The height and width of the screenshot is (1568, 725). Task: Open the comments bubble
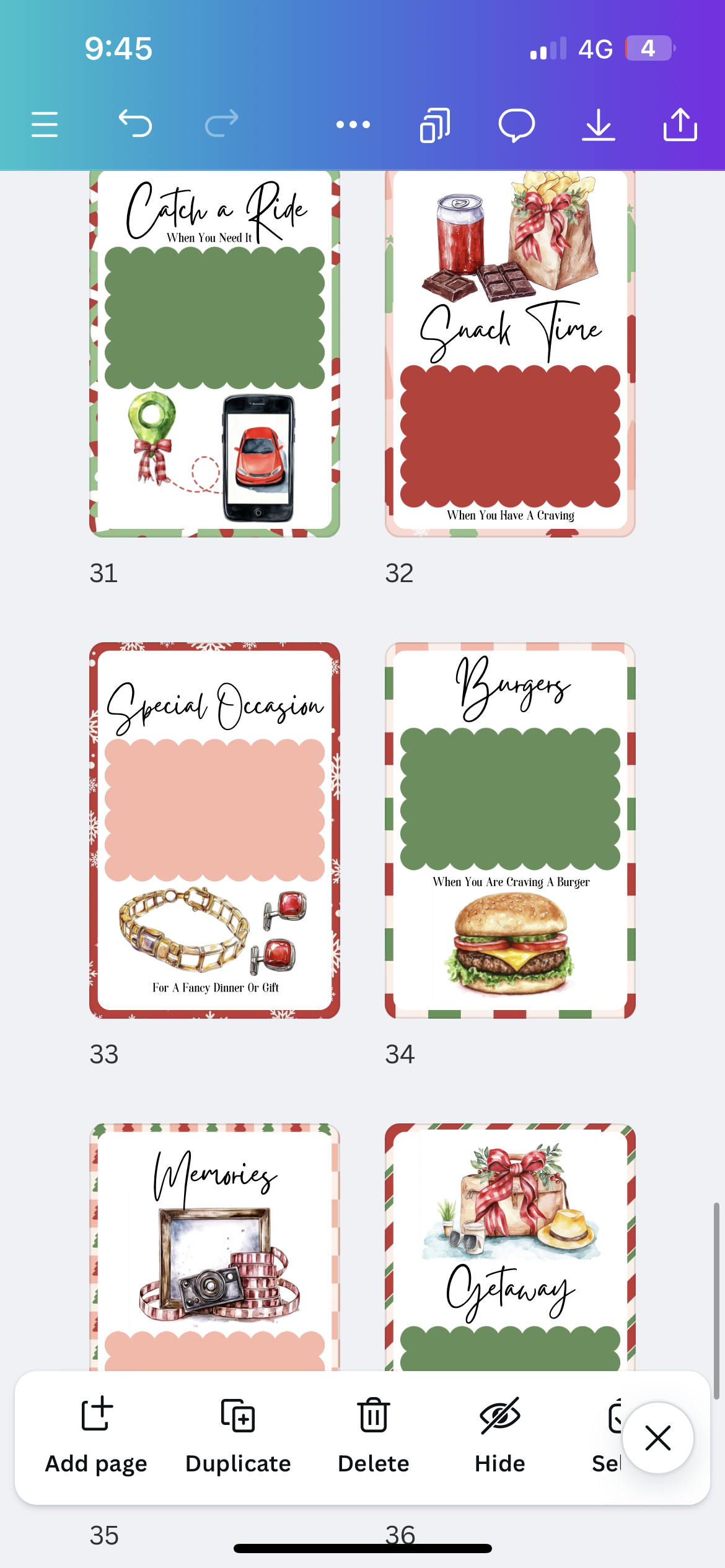[x=516, y=124]
